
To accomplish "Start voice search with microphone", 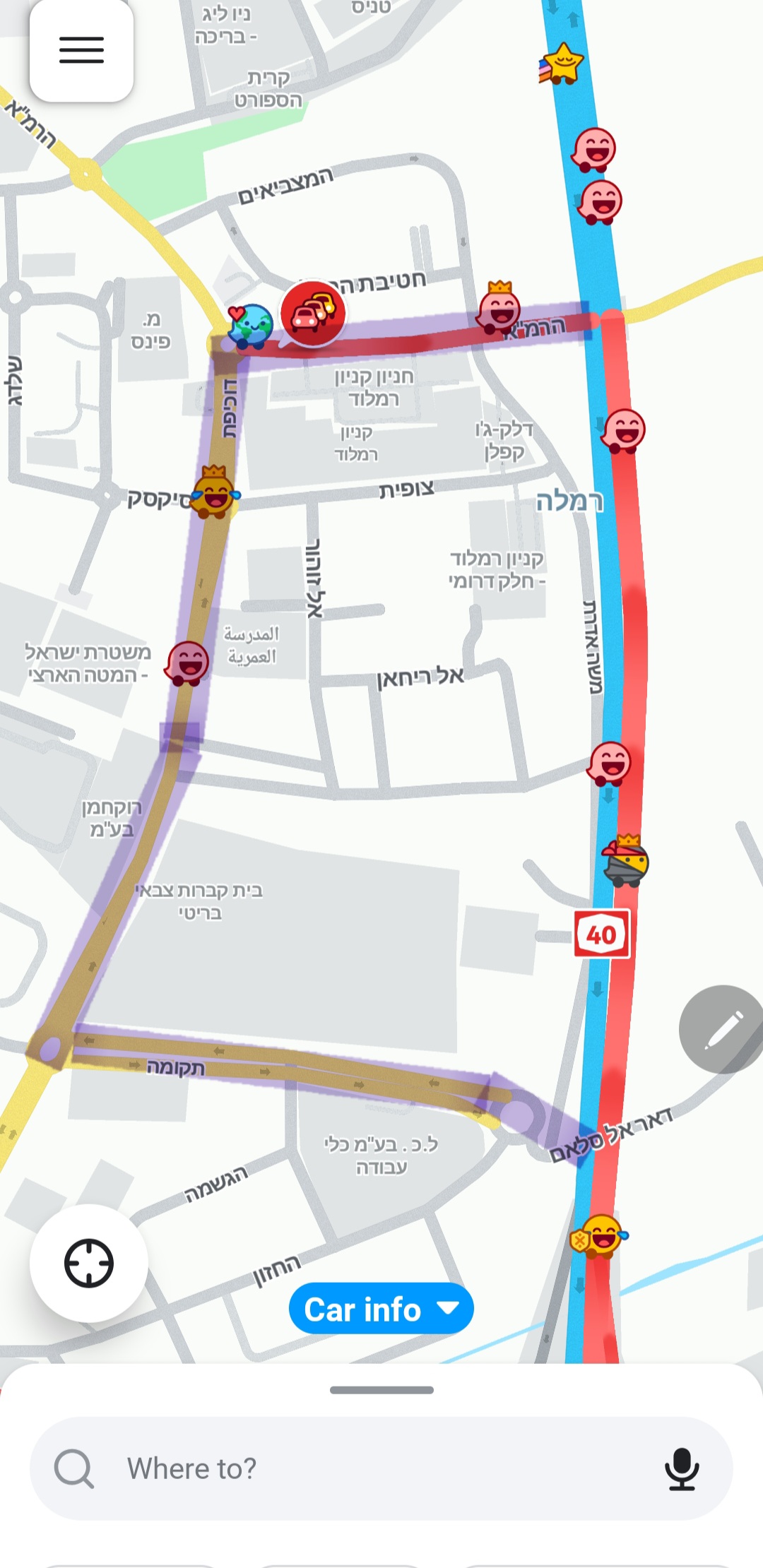I will [x=681, y=1468].
